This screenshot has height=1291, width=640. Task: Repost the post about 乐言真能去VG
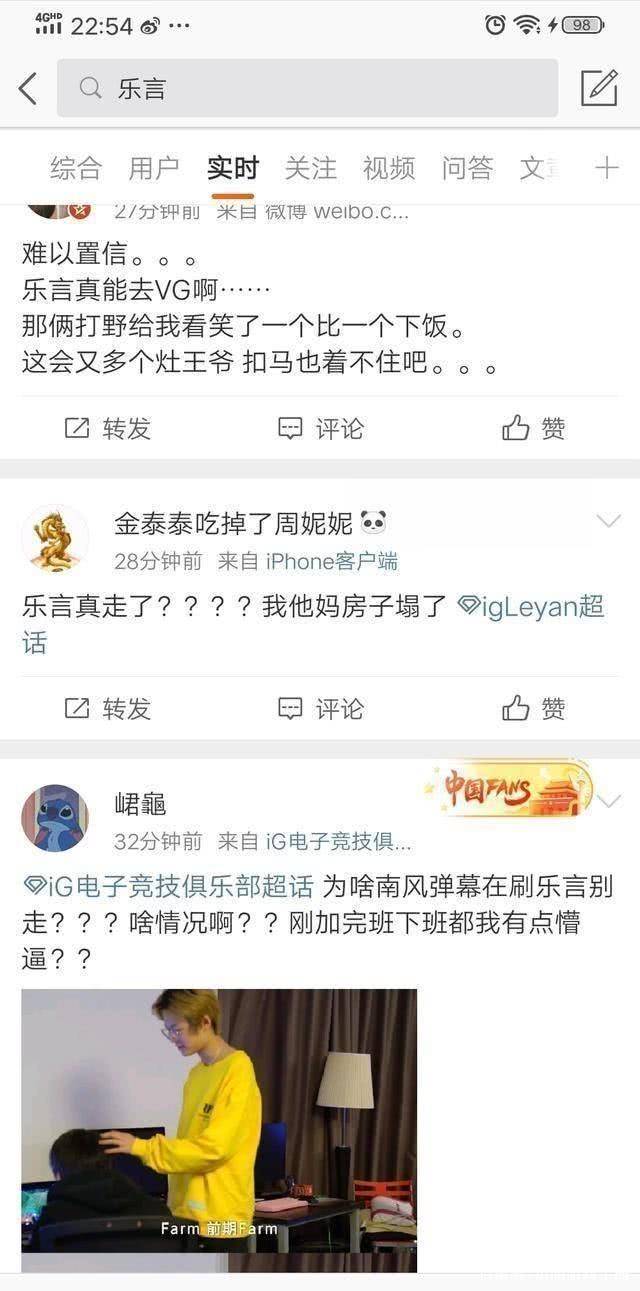108,429
